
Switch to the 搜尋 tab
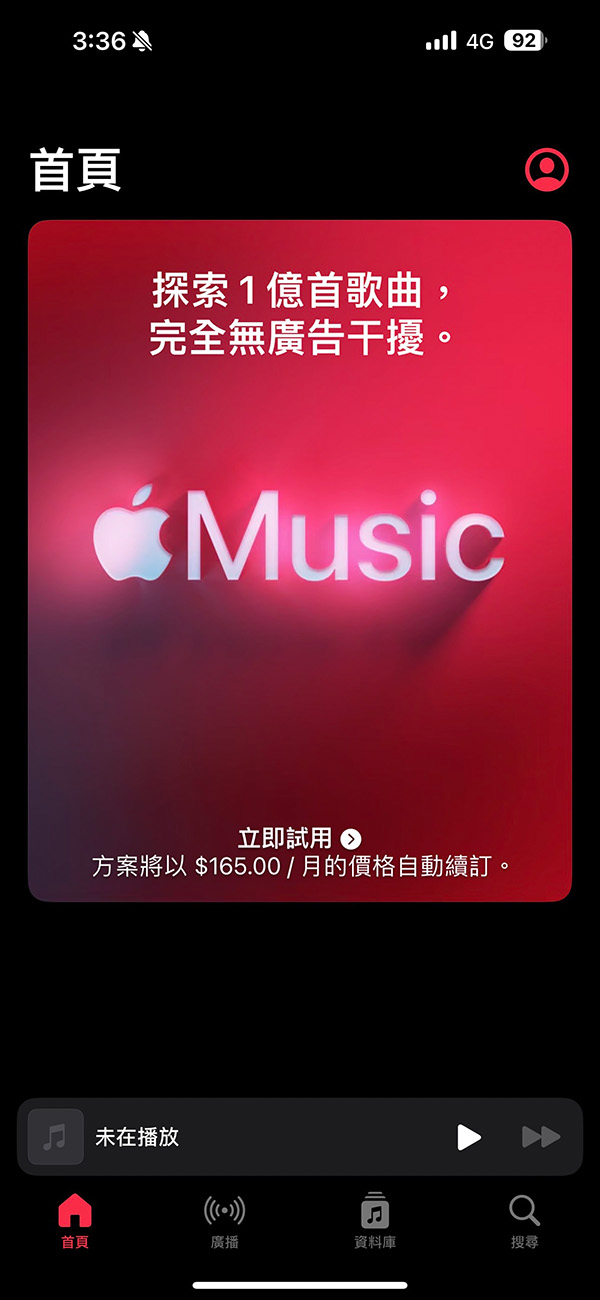tap(524, 1222)
